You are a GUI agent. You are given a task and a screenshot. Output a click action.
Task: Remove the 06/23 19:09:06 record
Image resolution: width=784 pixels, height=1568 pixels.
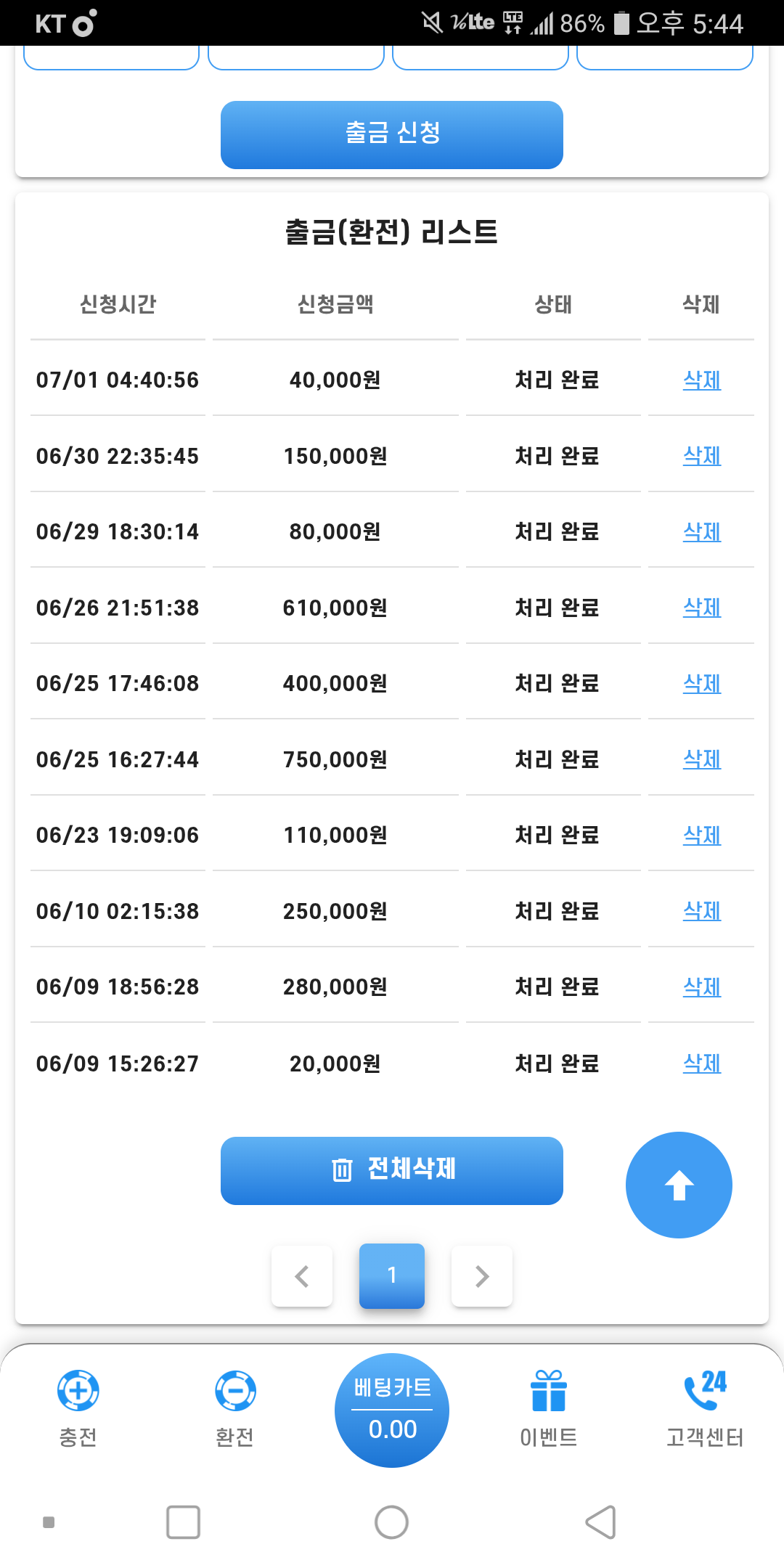click(x=701, y=836)
